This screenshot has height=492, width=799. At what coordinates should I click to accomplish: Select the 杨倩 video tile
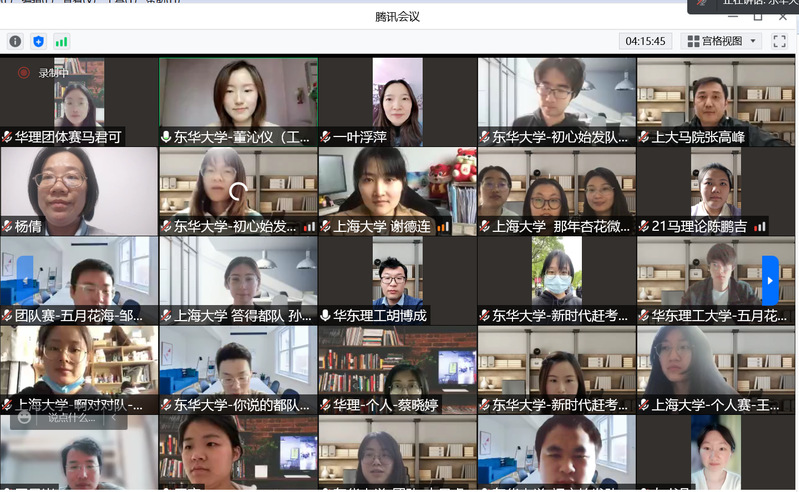78,190
